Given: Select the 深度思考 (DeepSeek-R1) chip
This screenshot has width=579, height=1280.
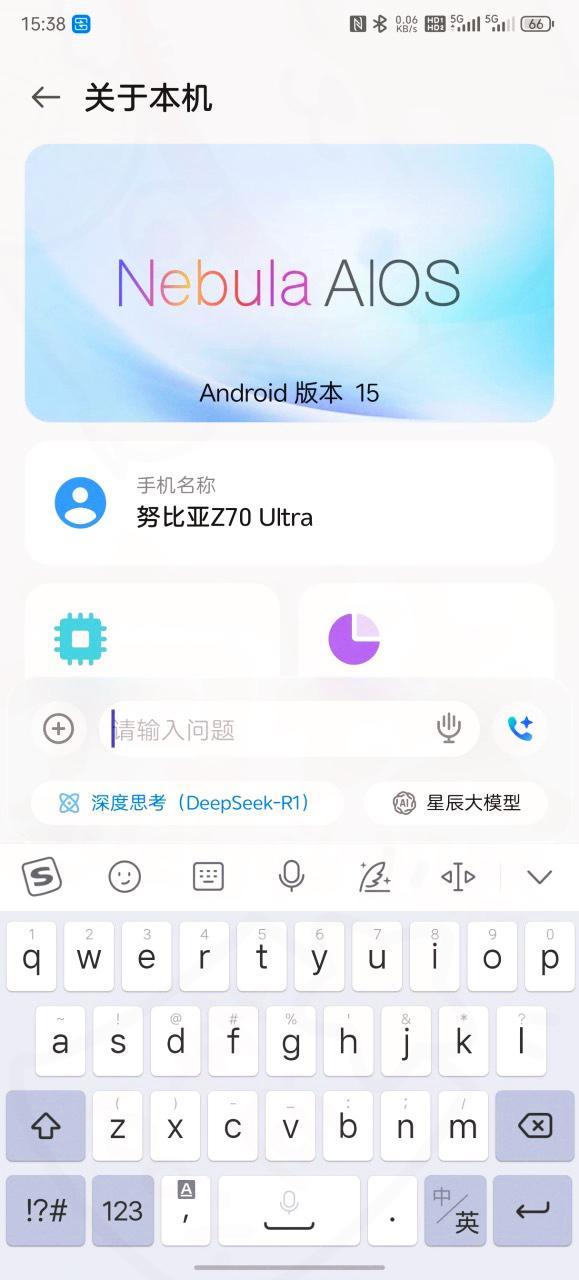Looking at the screenshot, I should point(187,803).
